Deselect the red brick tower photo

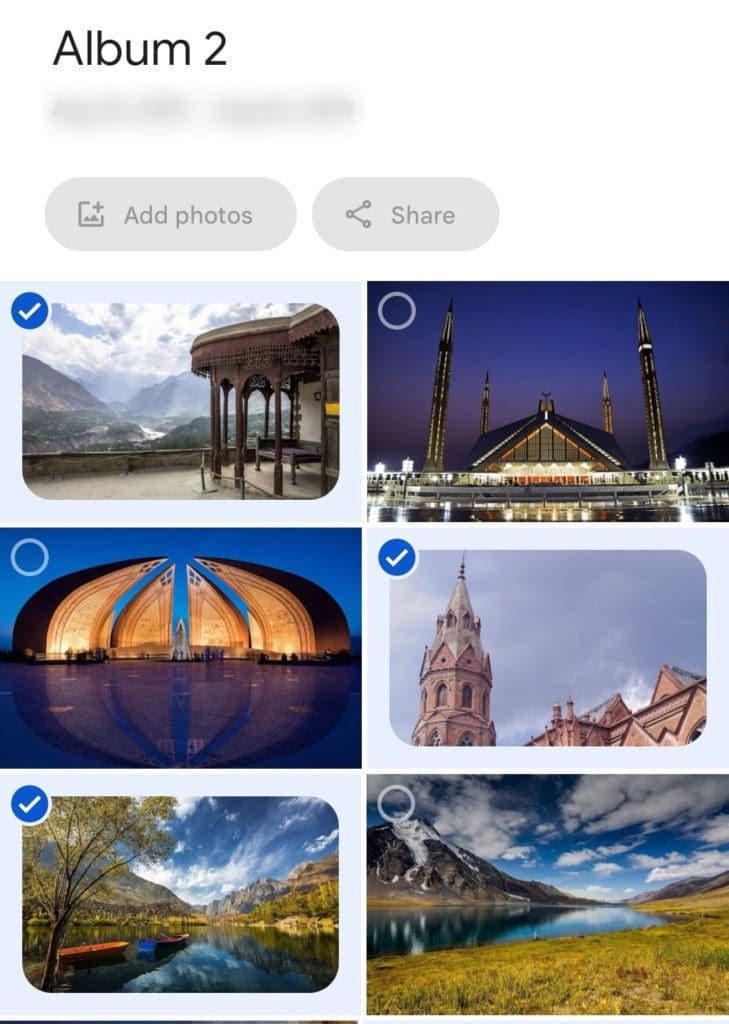(x=398, y=559)
